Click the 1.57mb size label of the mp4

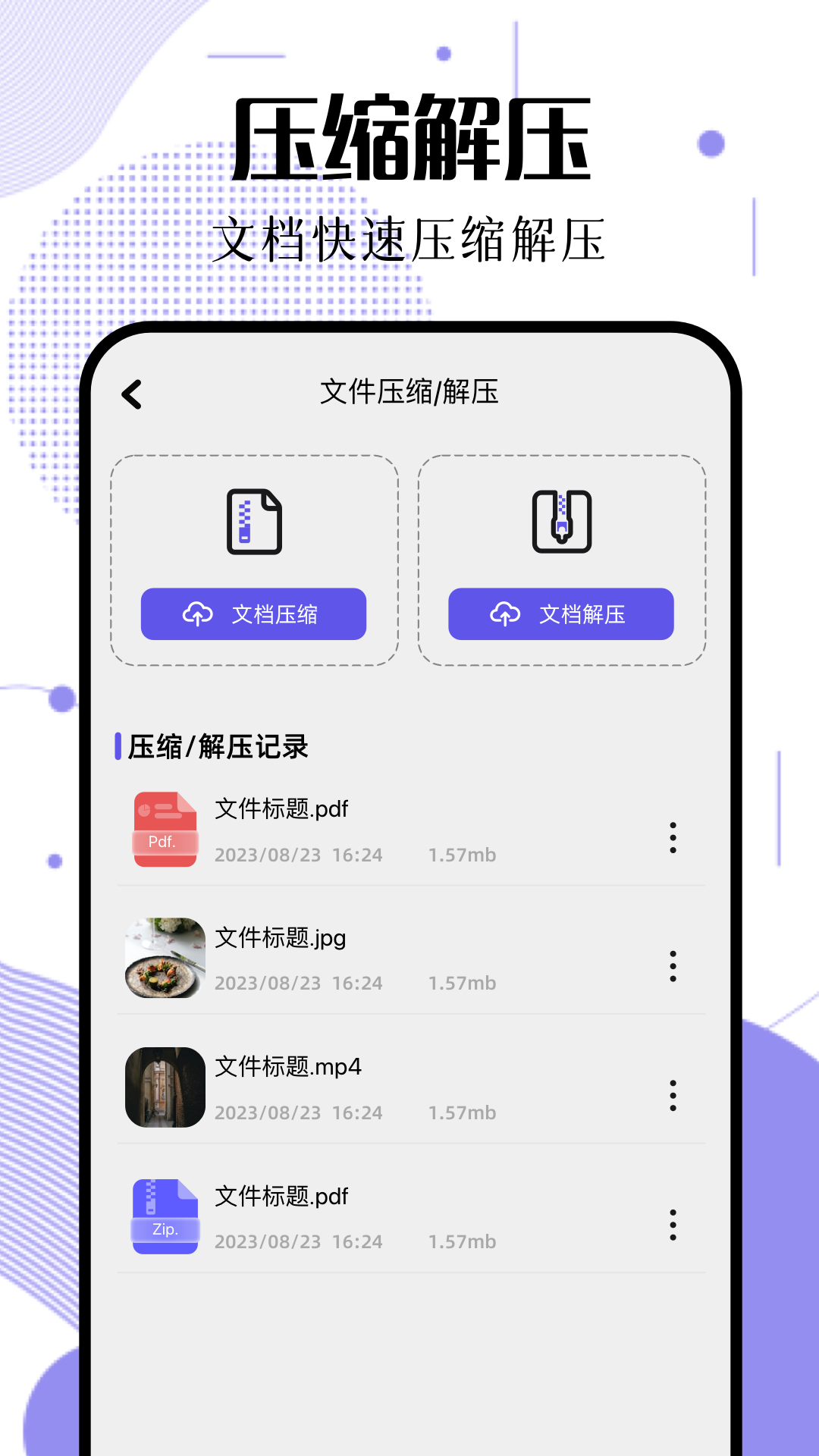pyautogui.click(x=462, y=1112)
